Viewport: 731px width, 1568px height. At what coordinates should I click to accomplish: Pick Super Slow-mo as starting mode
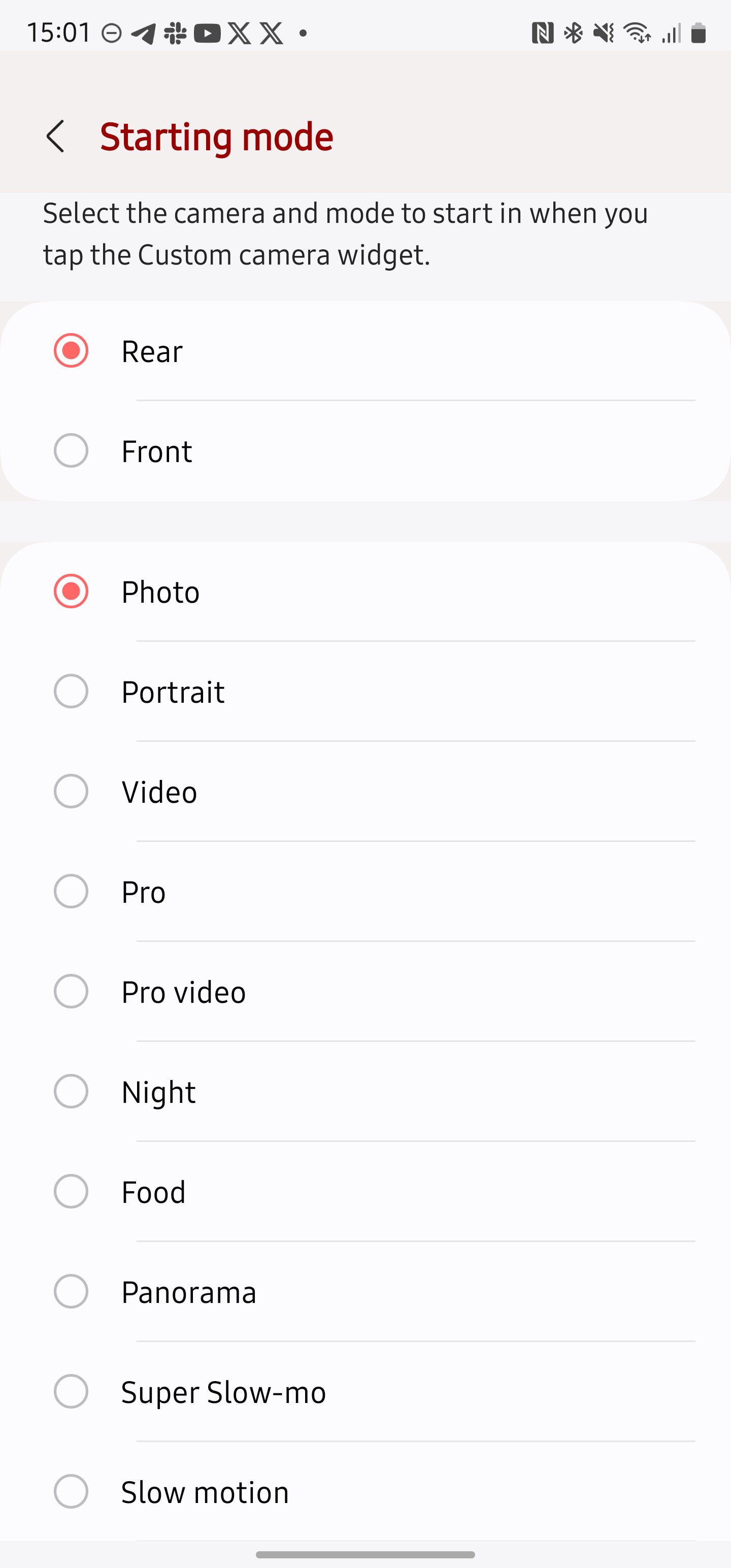pyautogui.click(x=365, y=1391)
